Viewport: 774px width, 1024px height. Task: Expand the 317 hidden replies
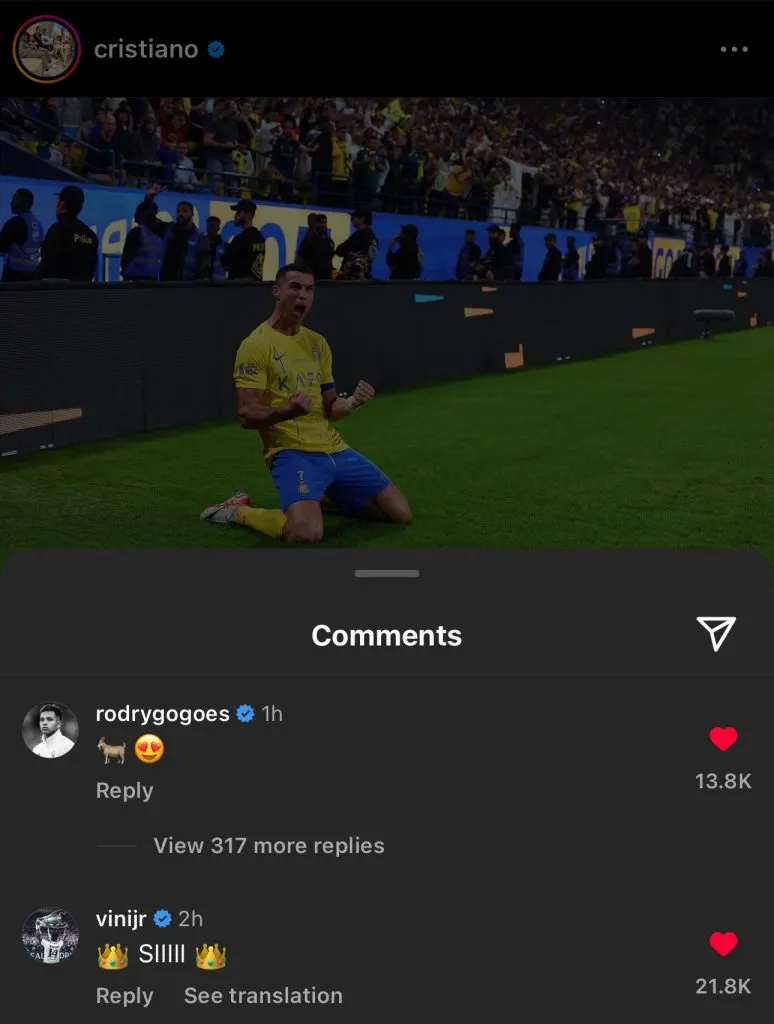[266, 845]
